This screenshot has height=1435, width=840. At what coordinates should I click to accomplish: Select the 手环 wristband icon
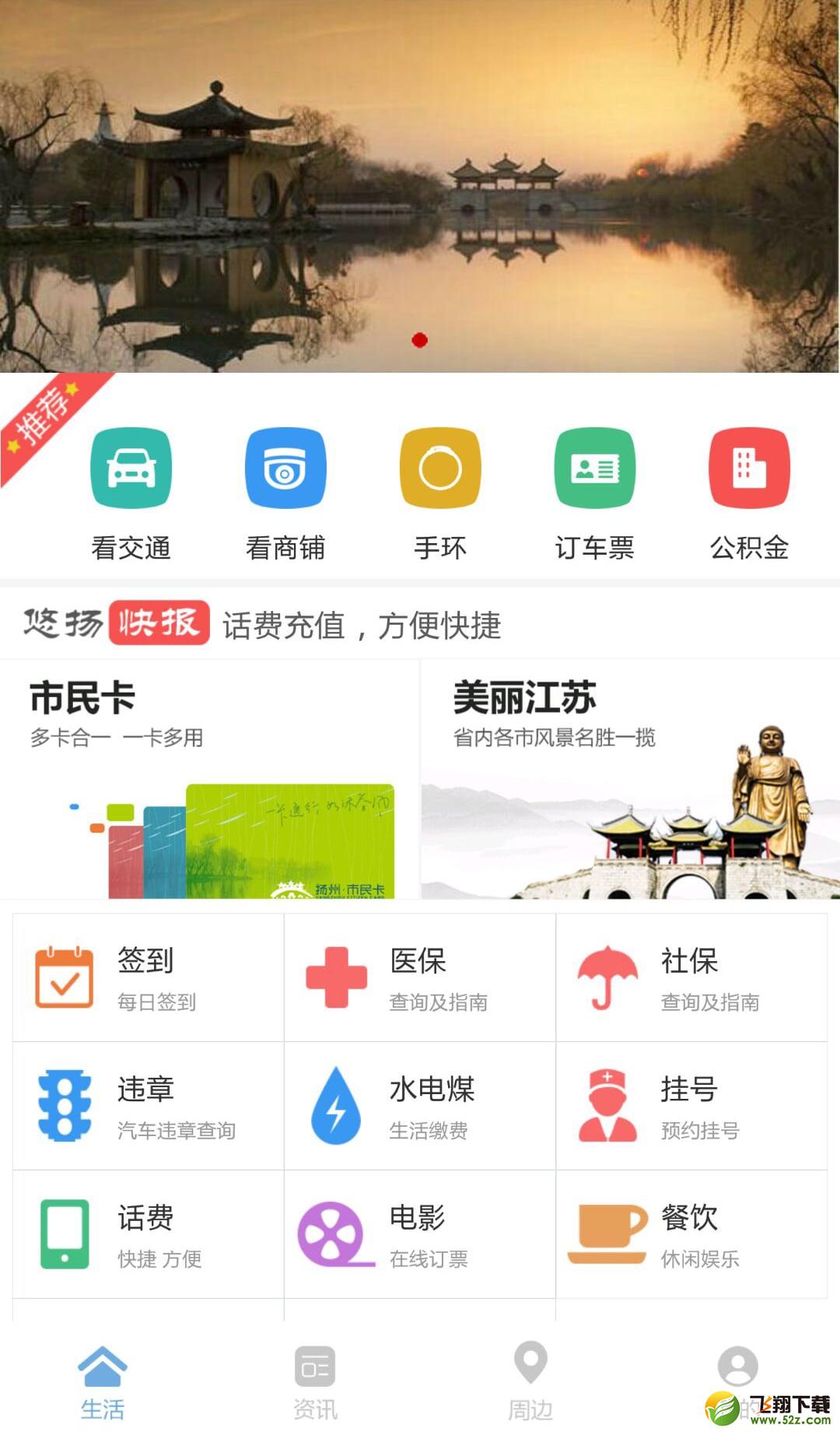coord(440,468)
